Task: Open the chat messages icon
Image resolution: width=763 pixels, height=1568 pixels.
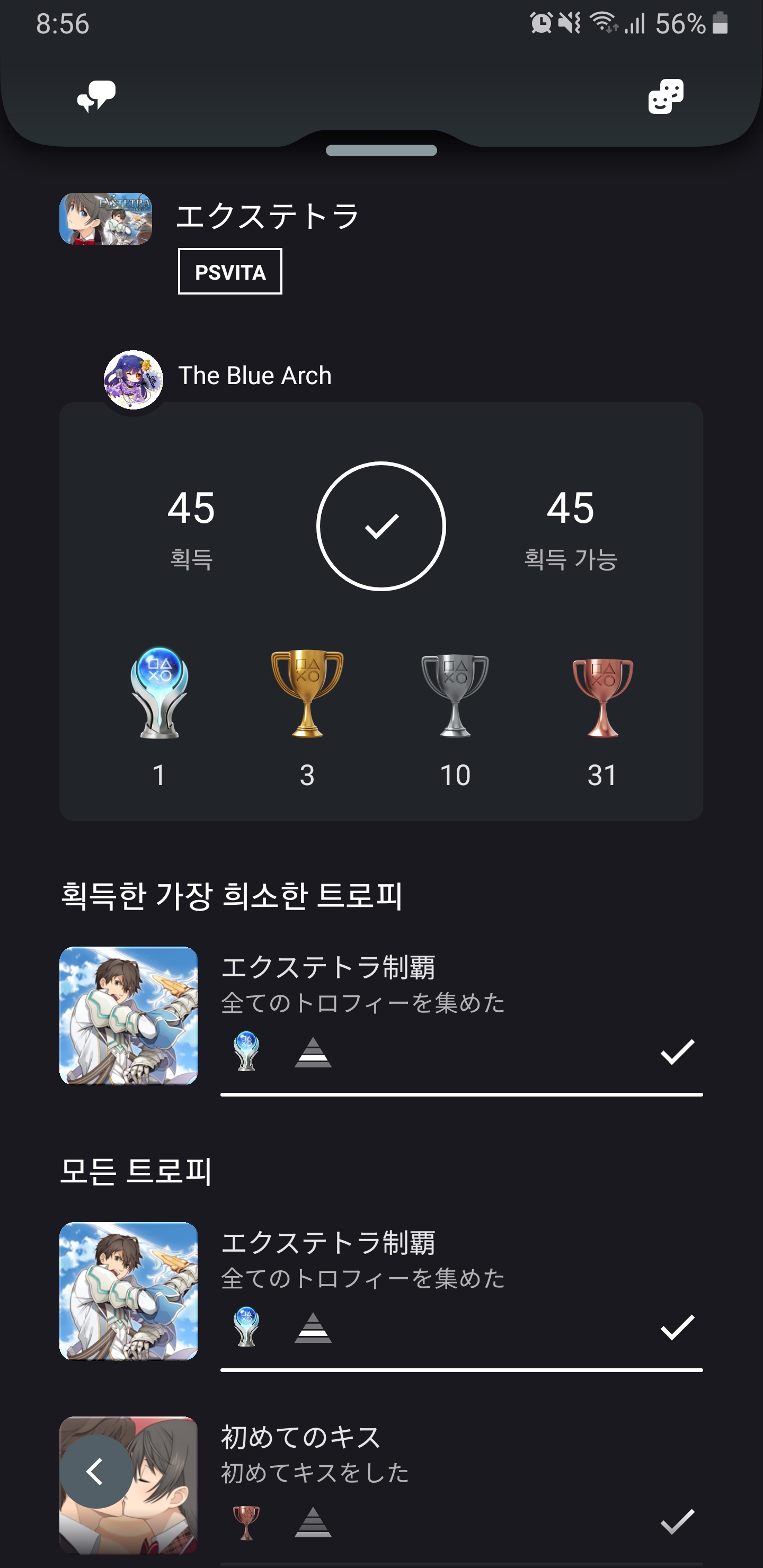Action: coord(96,96)
